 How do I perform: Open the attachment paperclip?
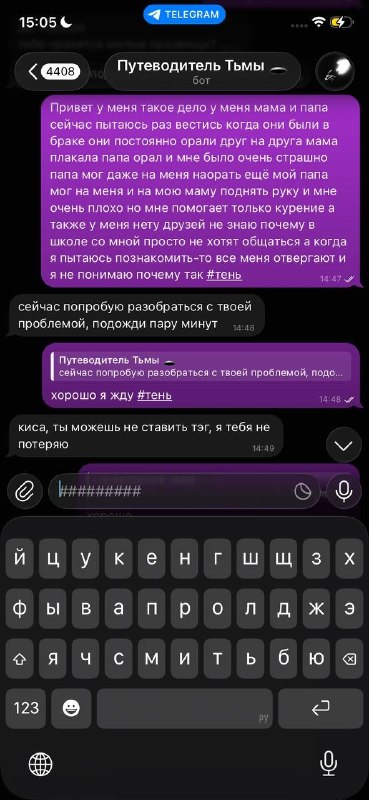pos(25,491)
